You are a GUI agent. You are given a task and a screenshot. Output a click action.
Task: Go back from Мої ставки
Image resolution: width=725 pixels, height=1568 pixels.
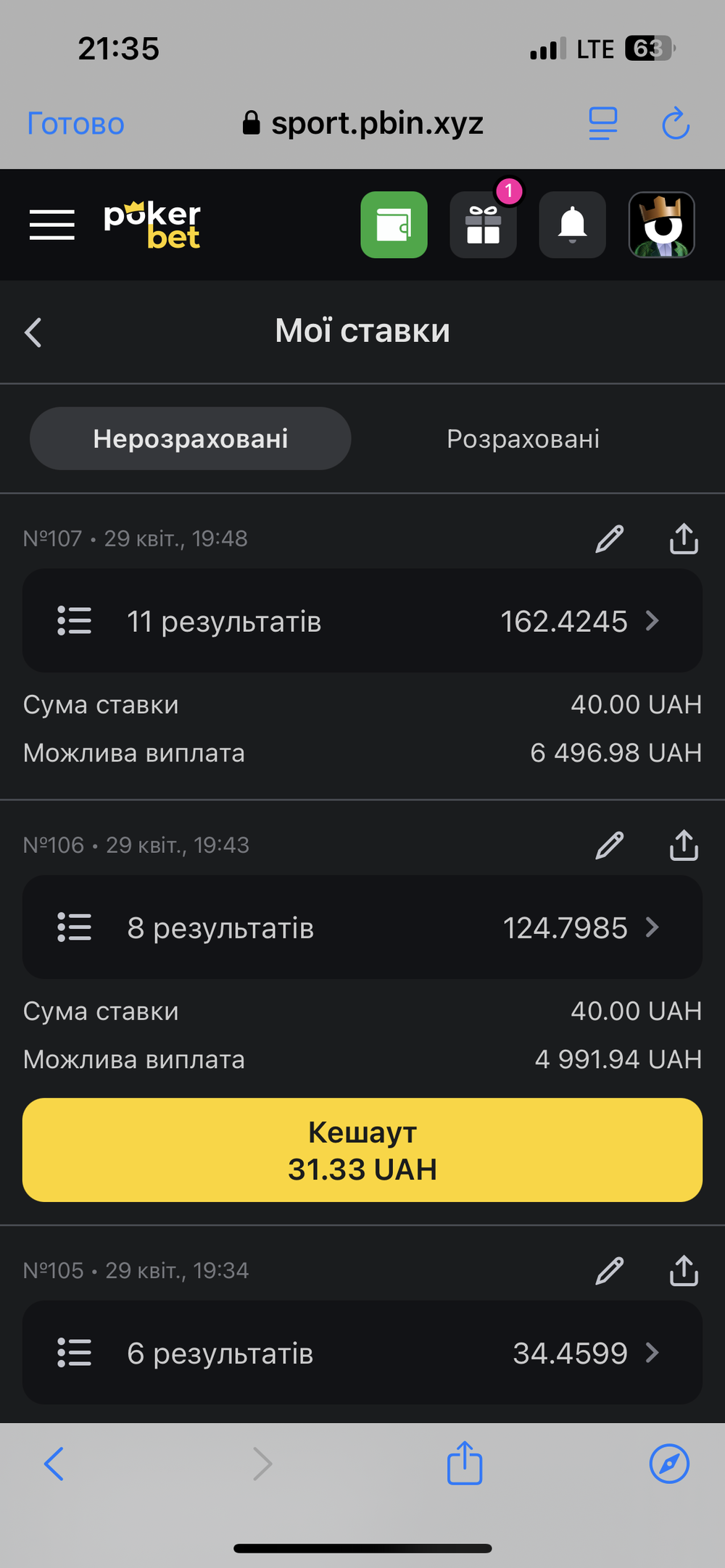33,332
